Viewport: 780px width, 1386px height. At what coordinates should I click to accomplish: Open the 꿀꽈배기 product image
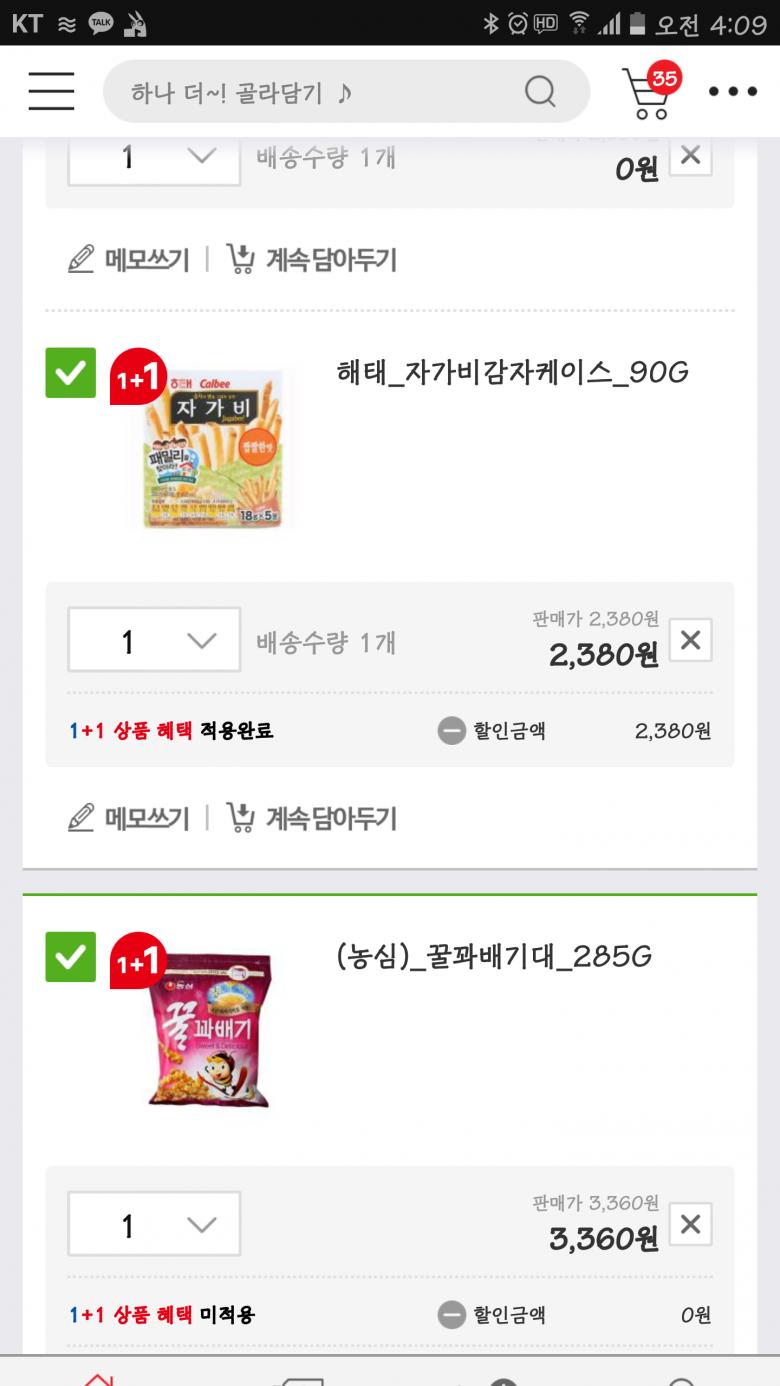pos(211,1029)
